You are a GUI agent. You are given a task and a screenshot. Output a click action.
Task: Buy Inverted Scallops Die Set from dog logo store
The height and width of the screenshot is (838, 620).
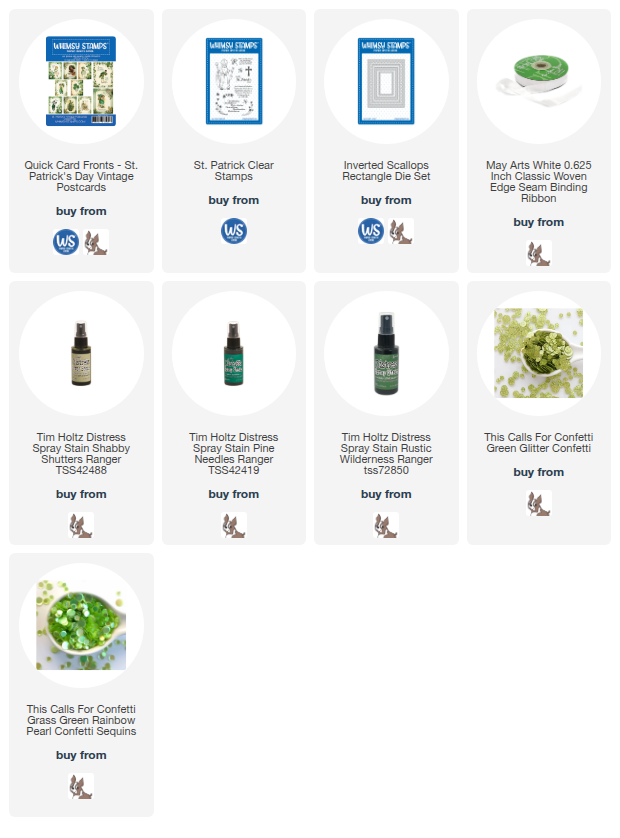pos(401,232)
